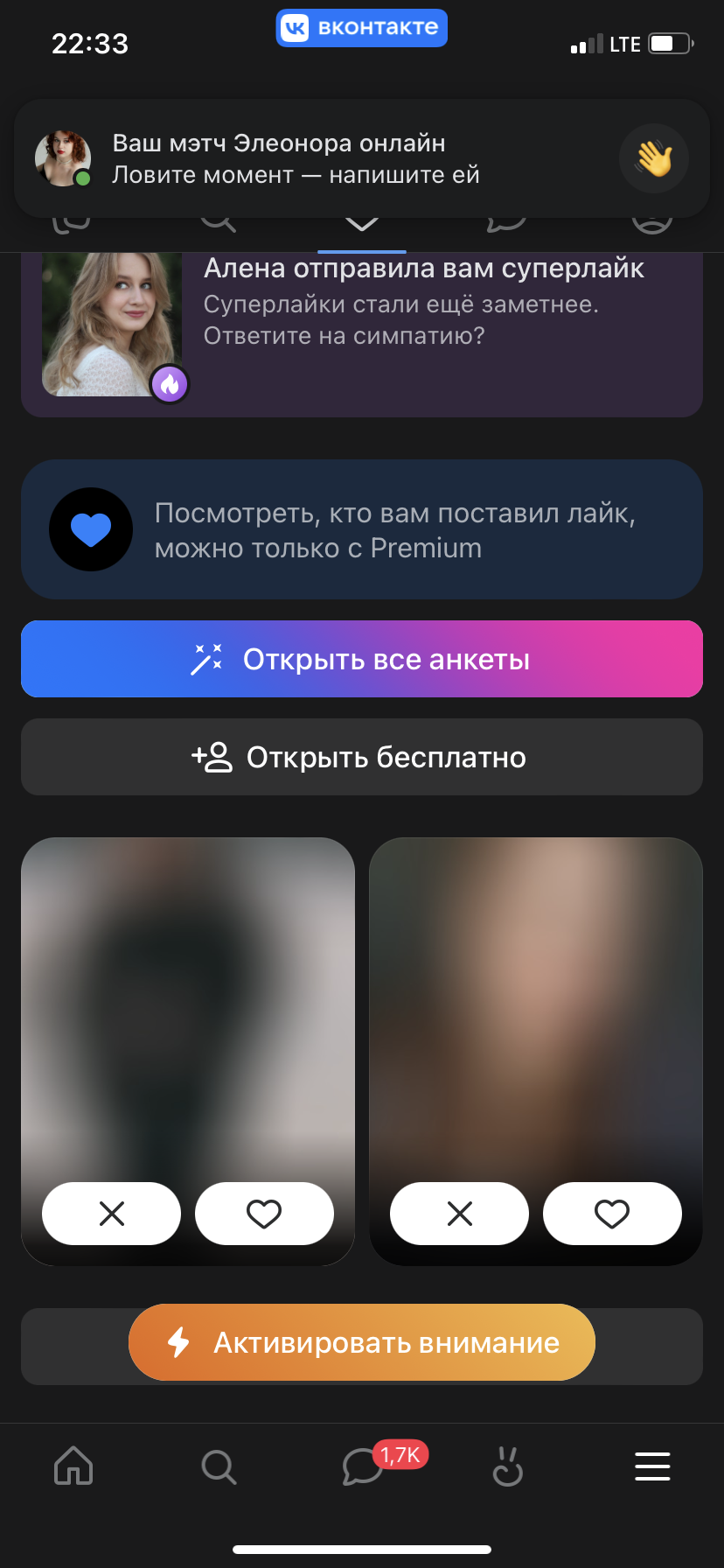Reject the blurred beige-toned profile
724x1568 pixels.
[459, 1214]
